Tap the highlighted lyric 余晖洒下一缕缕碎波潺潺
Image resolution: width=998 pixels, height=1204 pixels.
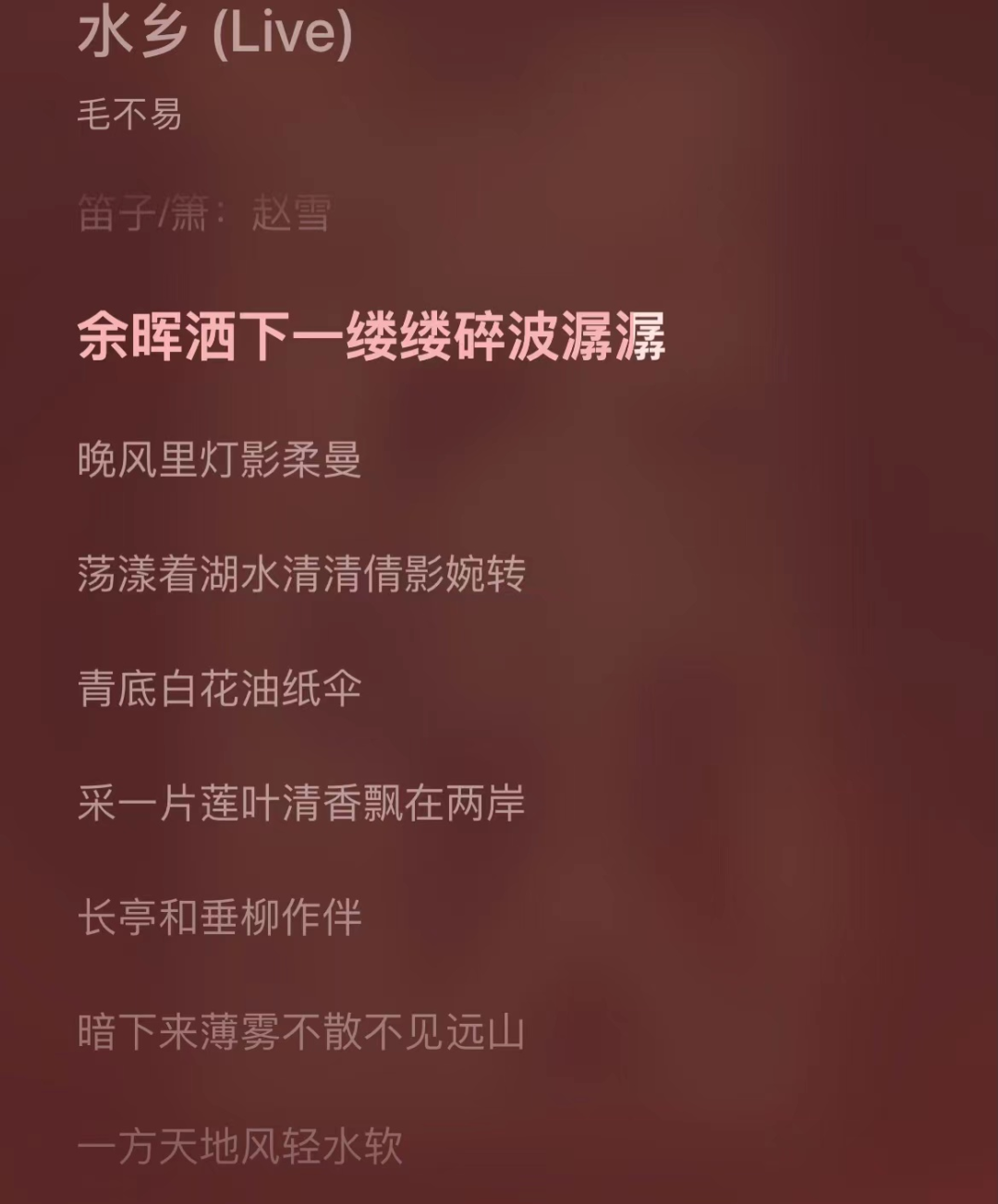[x=371, y=336]
